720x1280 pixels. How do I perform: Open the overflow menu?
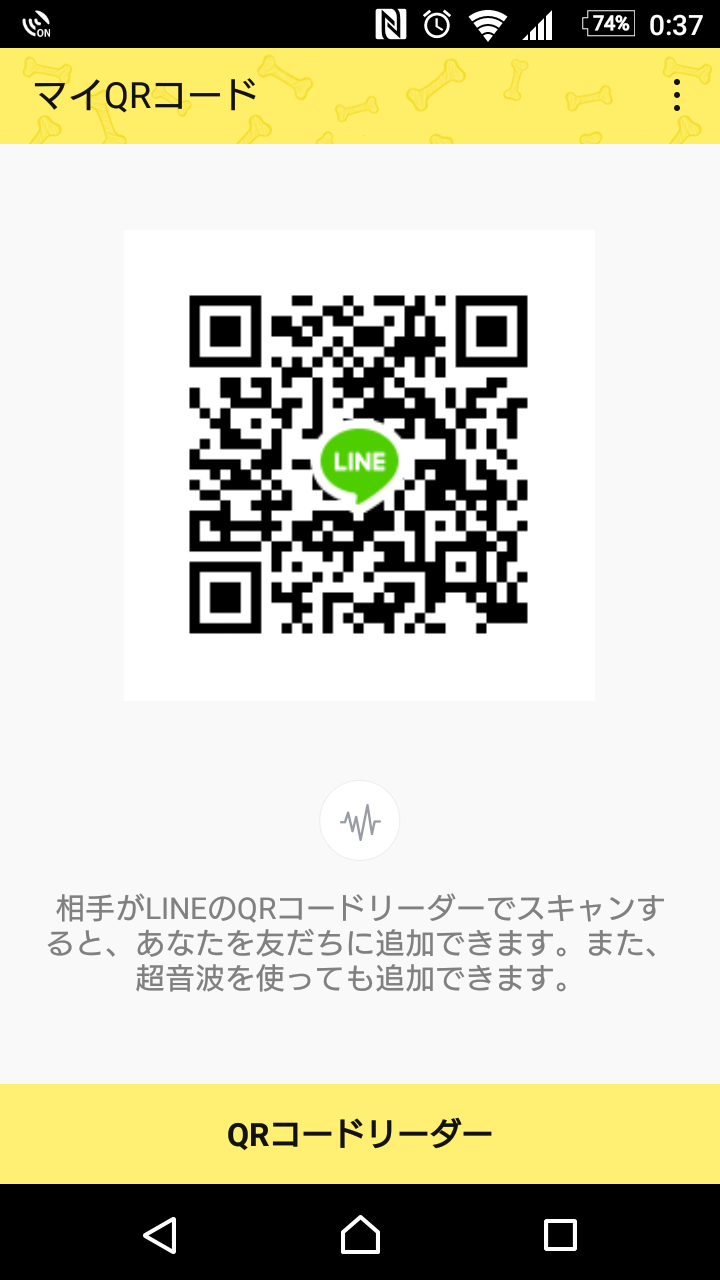tap(677, 95)
